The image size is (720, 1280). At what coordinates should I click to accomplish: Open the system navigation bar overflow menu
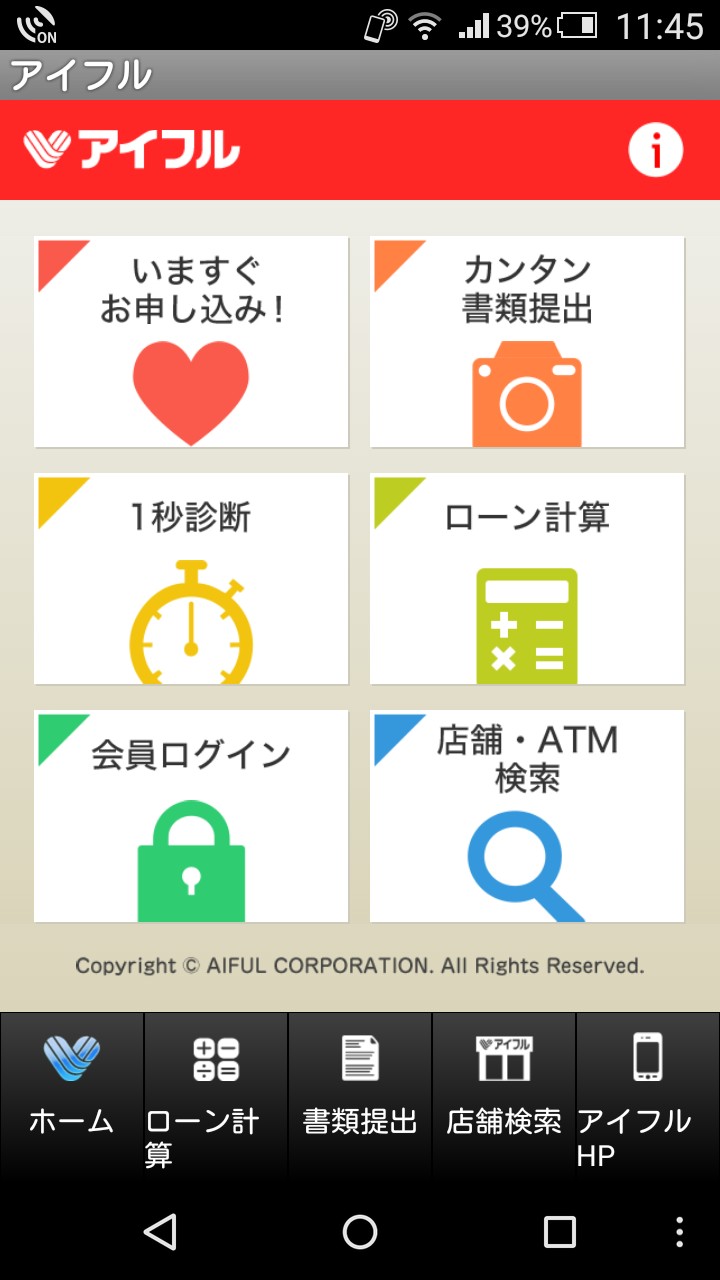[680, 1232]
